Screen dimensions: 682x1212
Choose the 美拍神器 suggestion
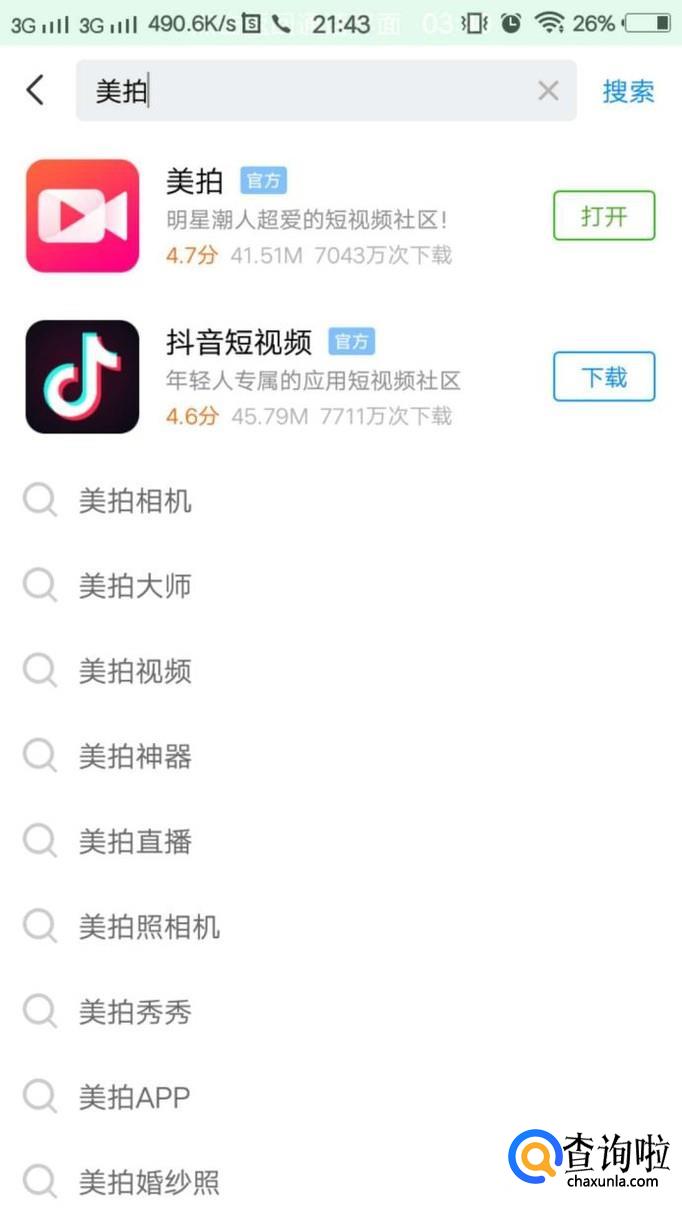[135, 757]
